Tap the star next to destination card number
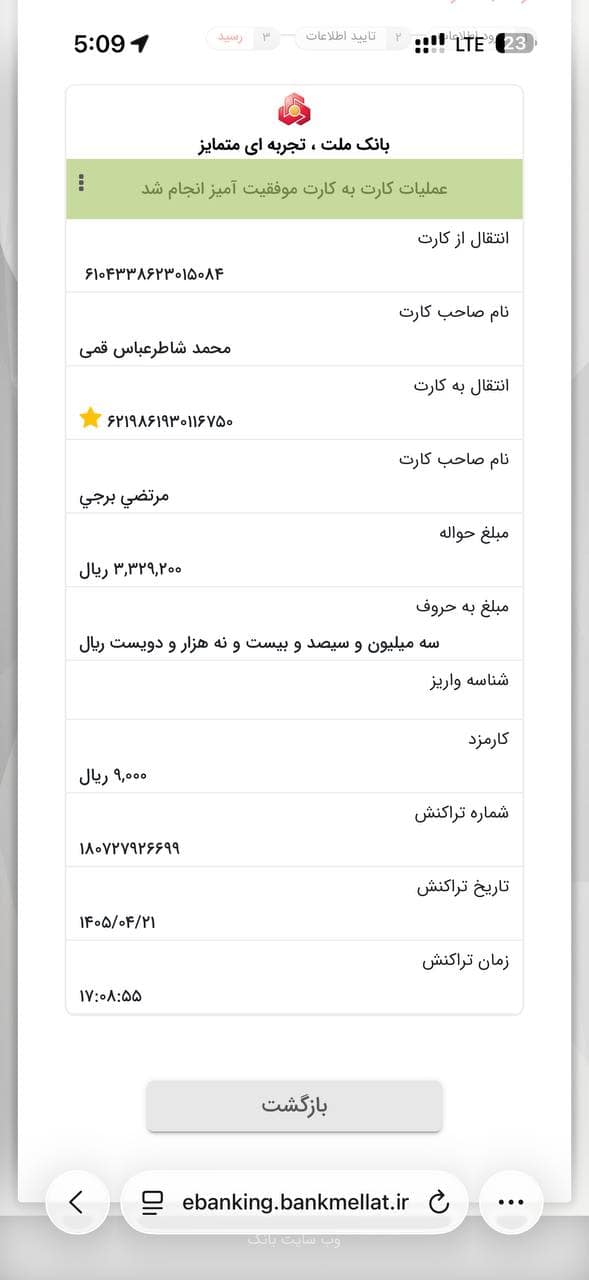Viewport: 589px width, 1280px height. [x=90, y=418]
